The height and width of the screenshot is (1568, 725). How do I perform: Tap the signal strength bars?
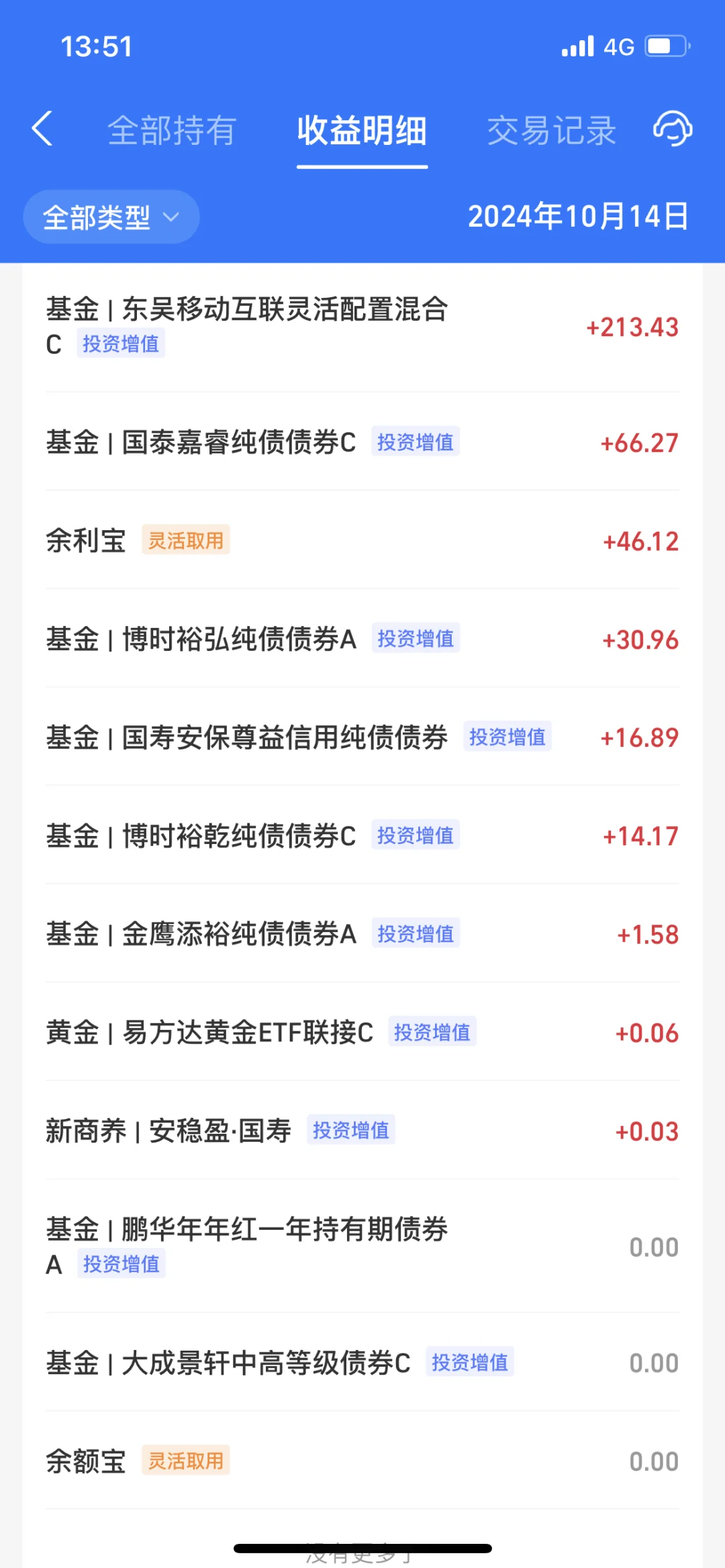pos(579,46)
